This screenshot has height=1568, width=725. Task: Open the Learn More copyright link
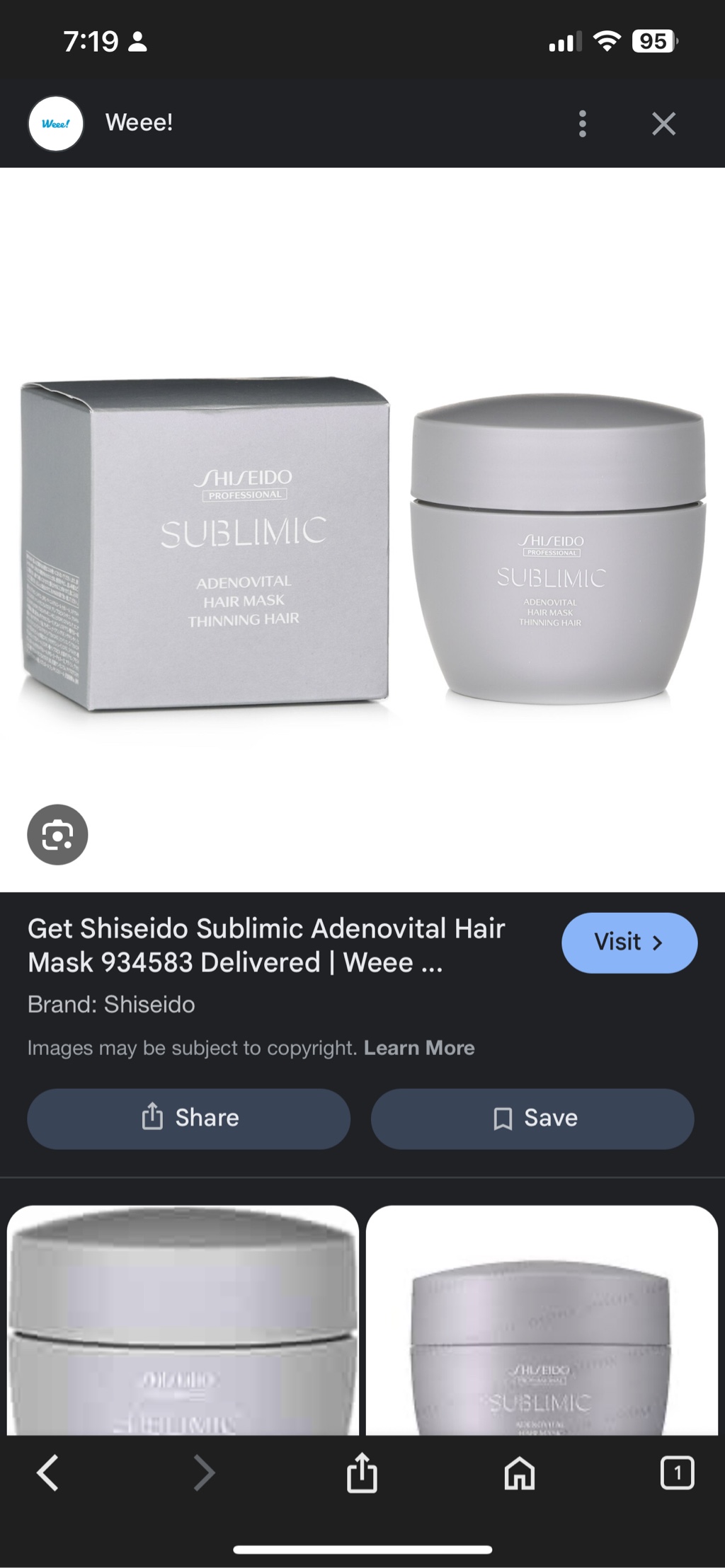click(x=419, y=1048)
